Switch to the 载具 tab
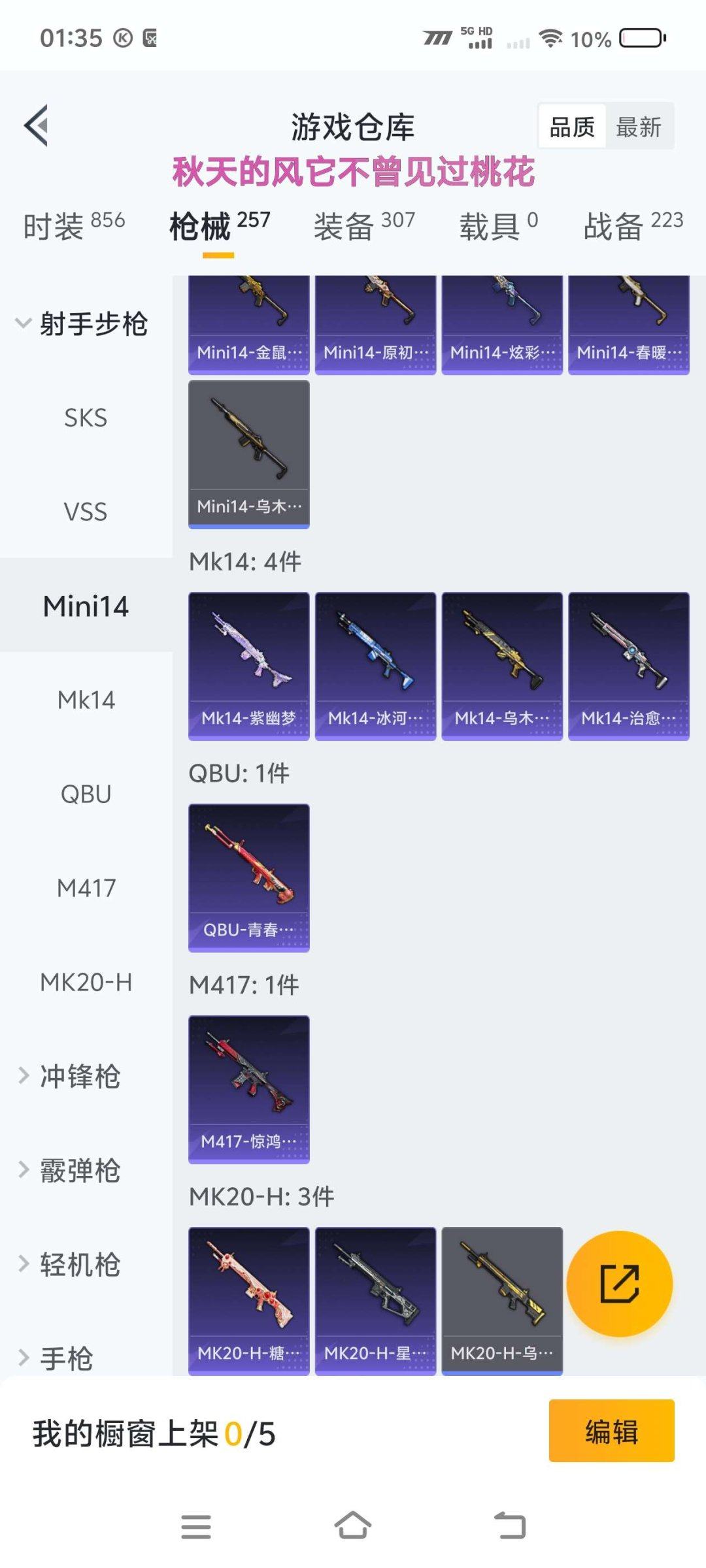This screenshot has width=706, height=1568. pos(498,226)
